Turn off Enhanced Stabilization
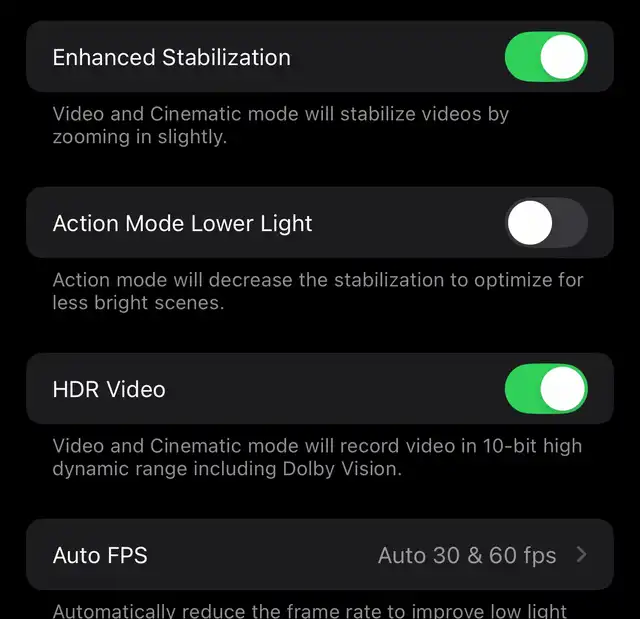This screenshot has width=640, height=619. click(545, 57)
